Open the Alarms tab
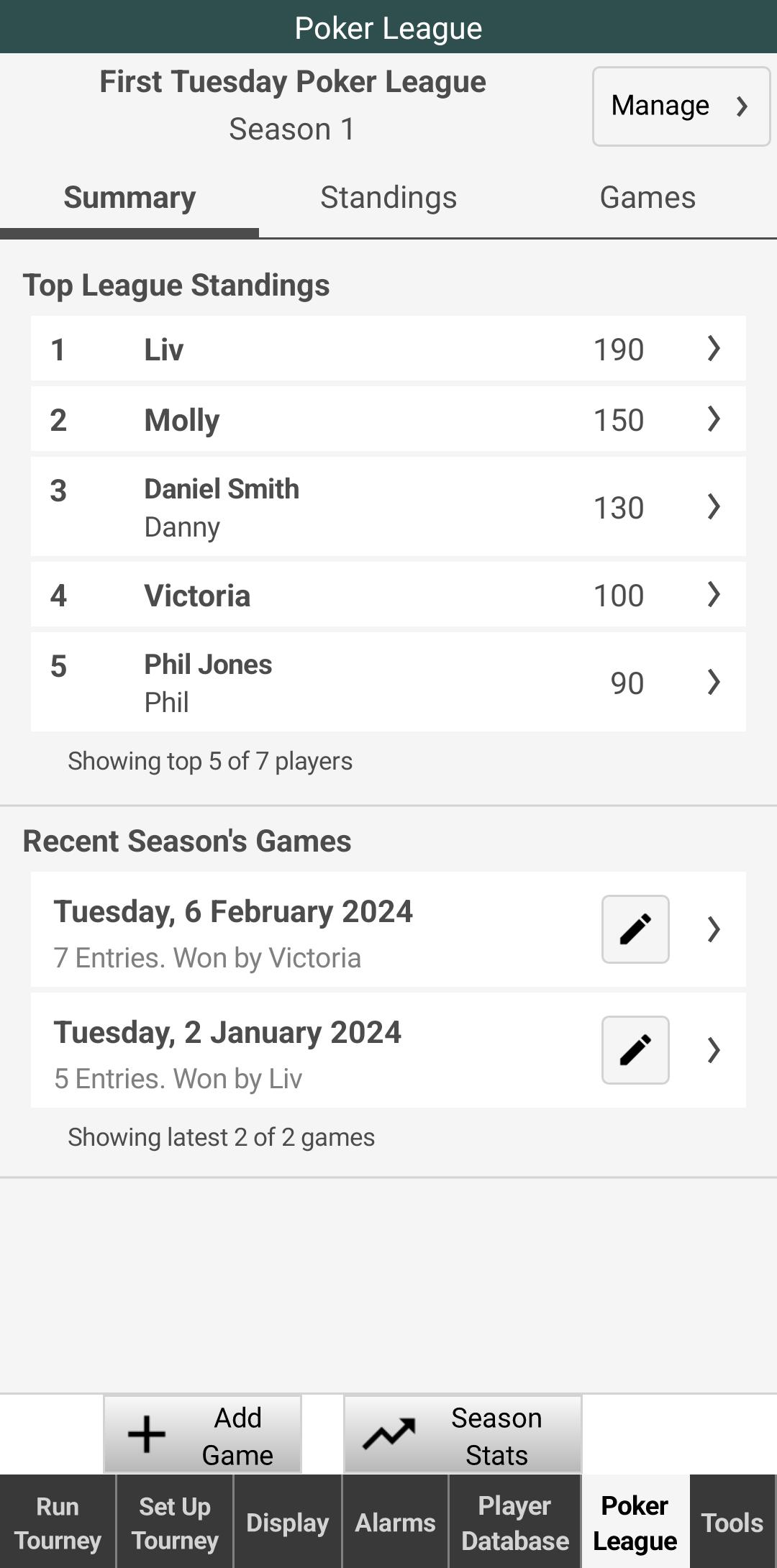777x1568 pixels. point(396,1522)
